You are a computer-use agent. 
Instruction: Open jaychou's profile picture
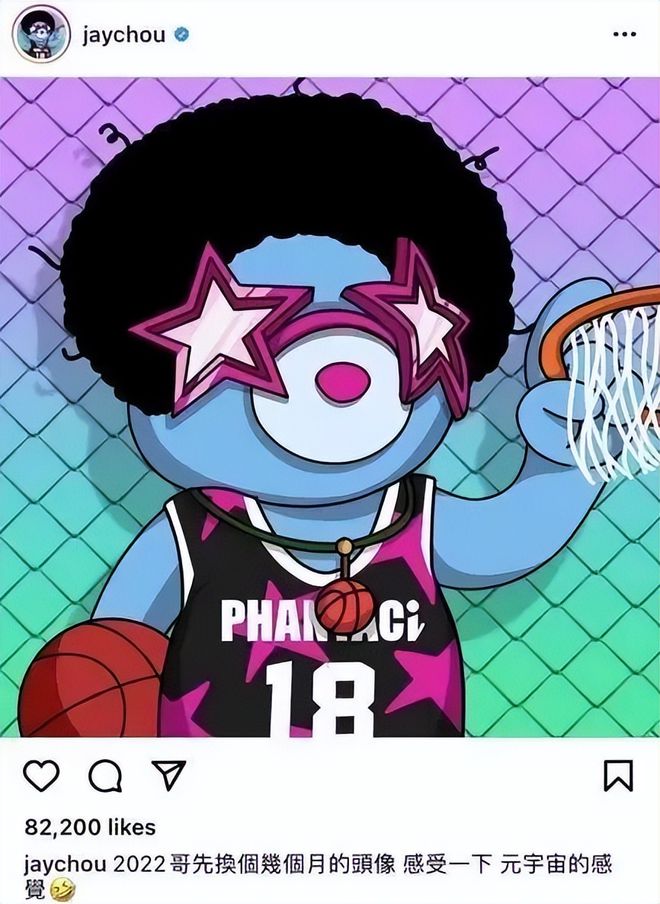tap(41, 35)
